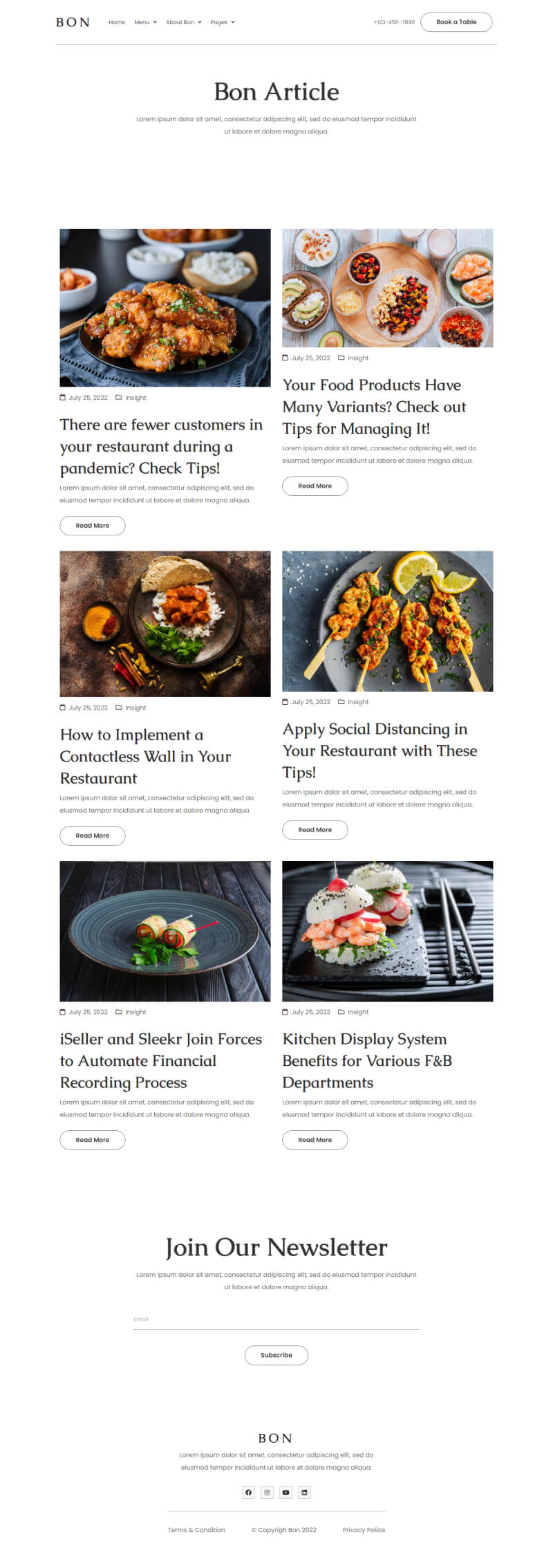Expand the Menu dropdown in navigation
The height and width of the screenshot is (1568, 553).
click(145, 22)
